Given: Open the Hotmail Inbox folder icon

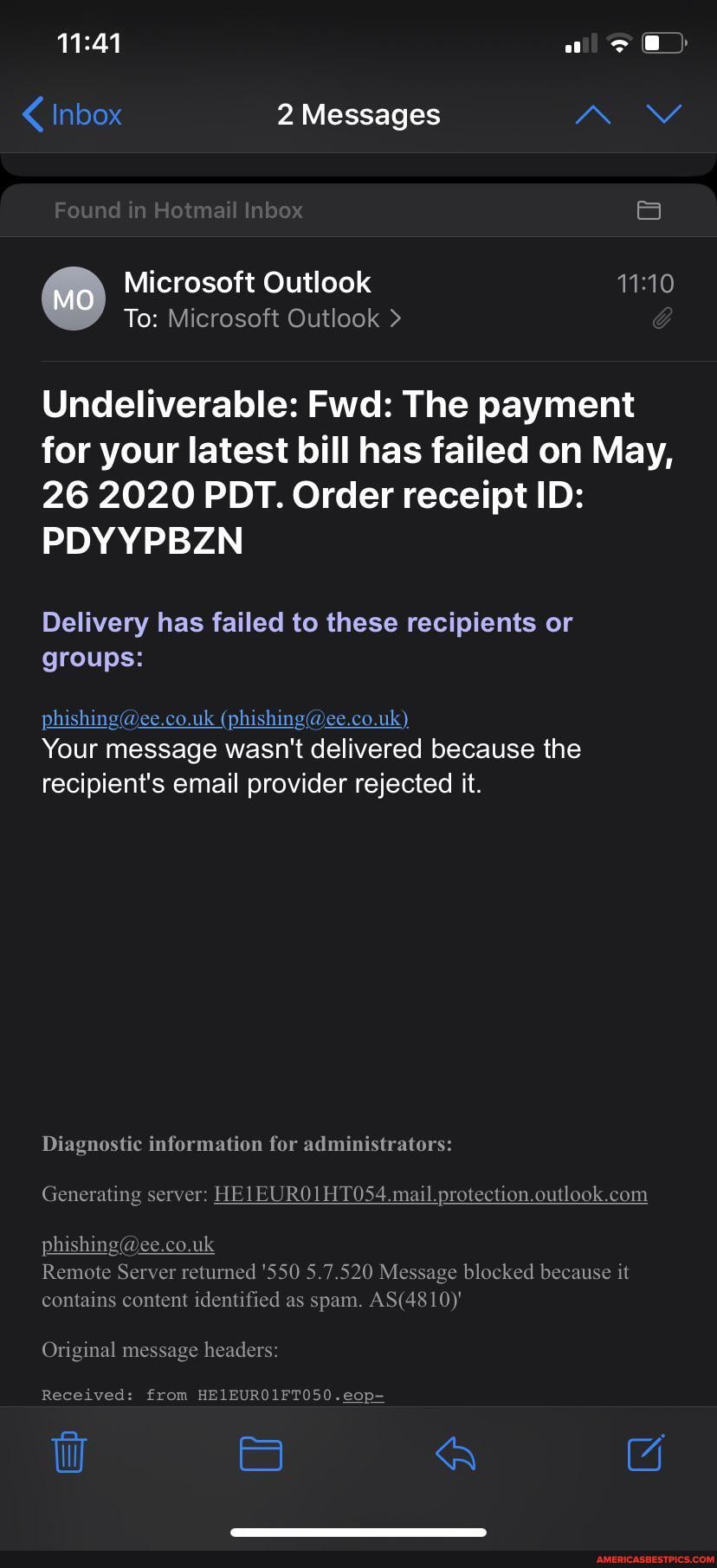Looking at the screenshot, I should (x=649, y=210).
